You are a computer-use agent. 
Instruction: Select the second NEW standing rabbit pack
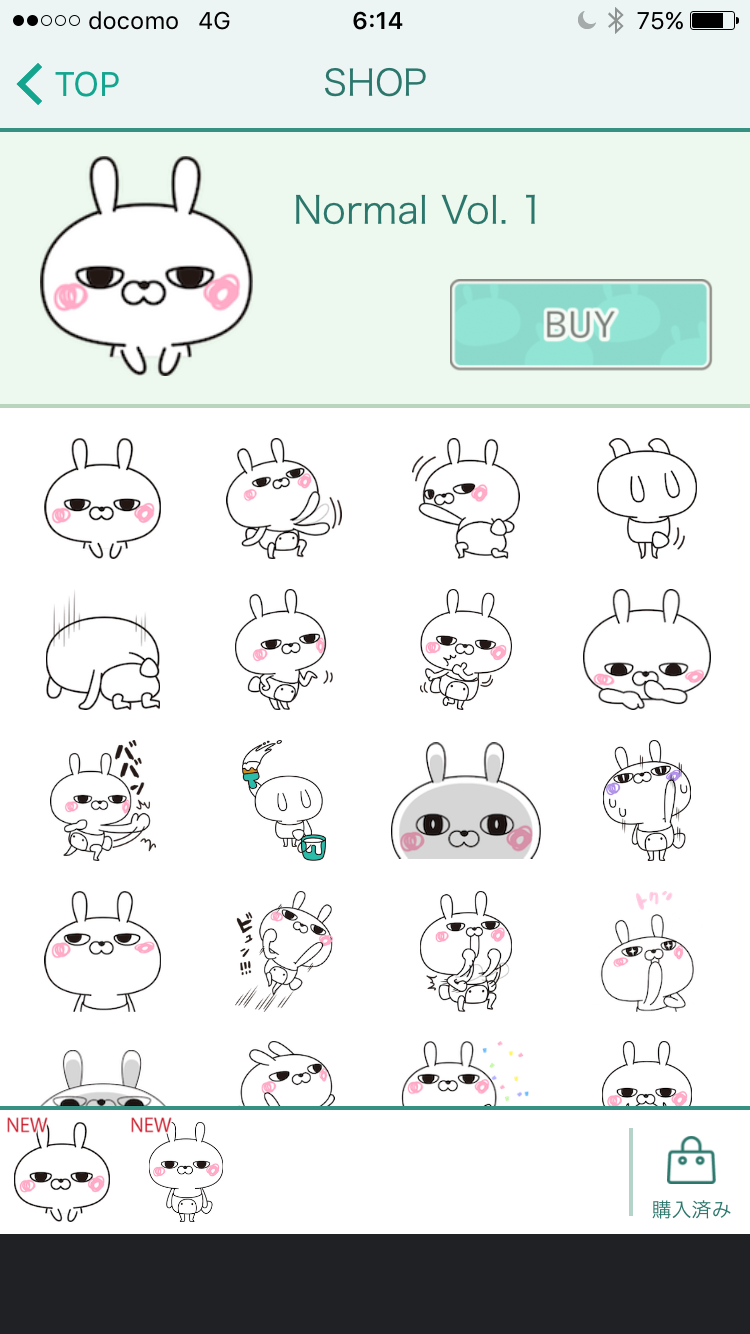click(185, 1172)
